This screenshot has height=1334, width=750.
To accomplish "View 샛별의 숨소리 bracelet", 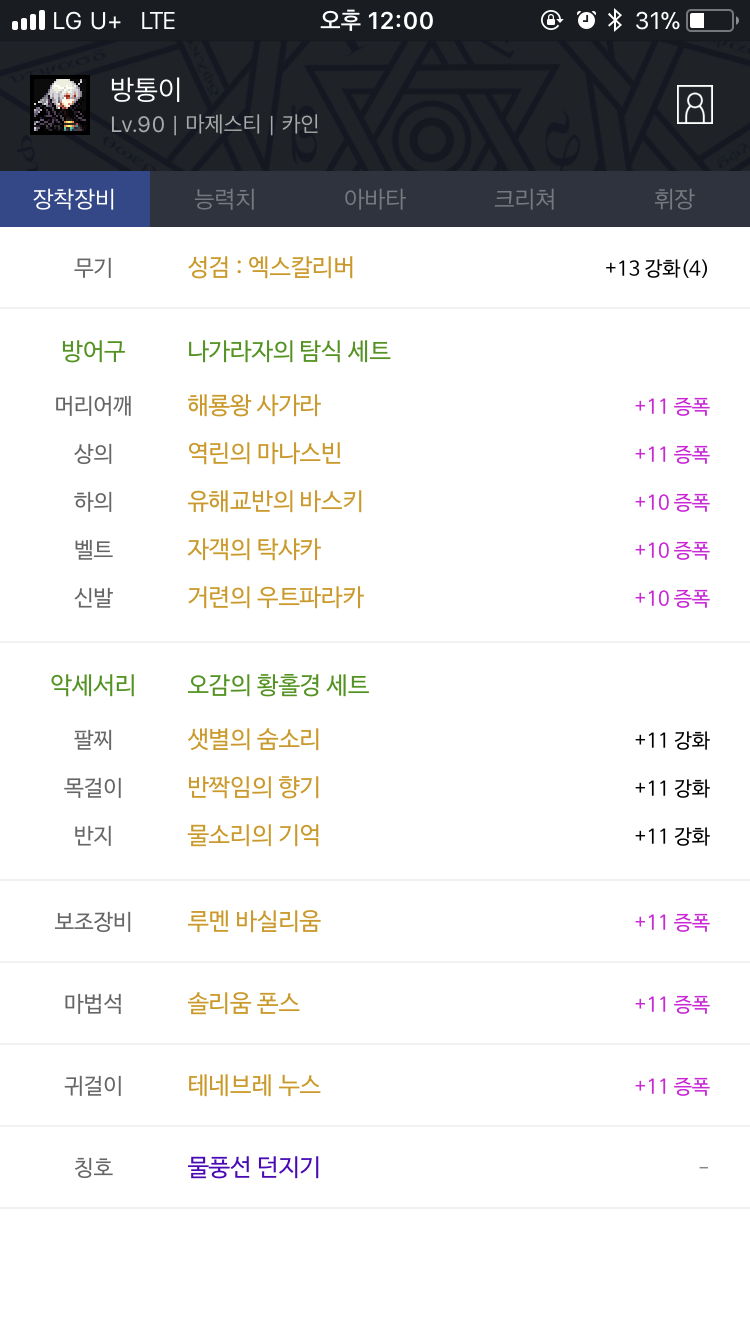I will pyautogui.click(x=254, y=739).
